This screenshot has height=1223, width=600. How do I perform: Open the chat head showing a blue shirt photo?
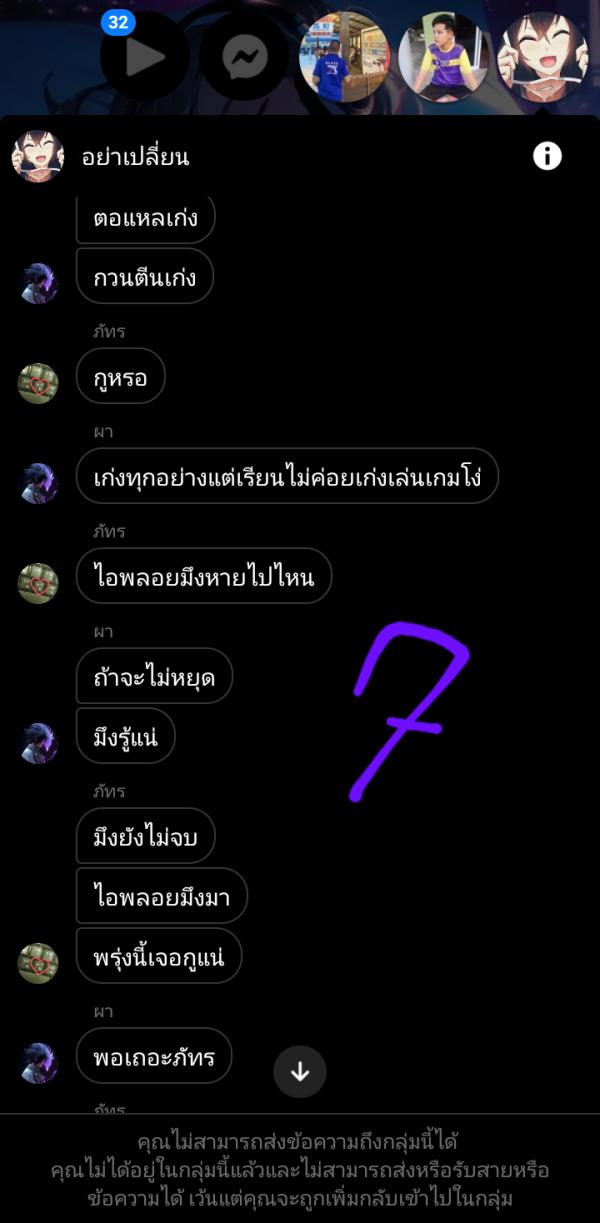pyautogui.click(x=344, y=57)
